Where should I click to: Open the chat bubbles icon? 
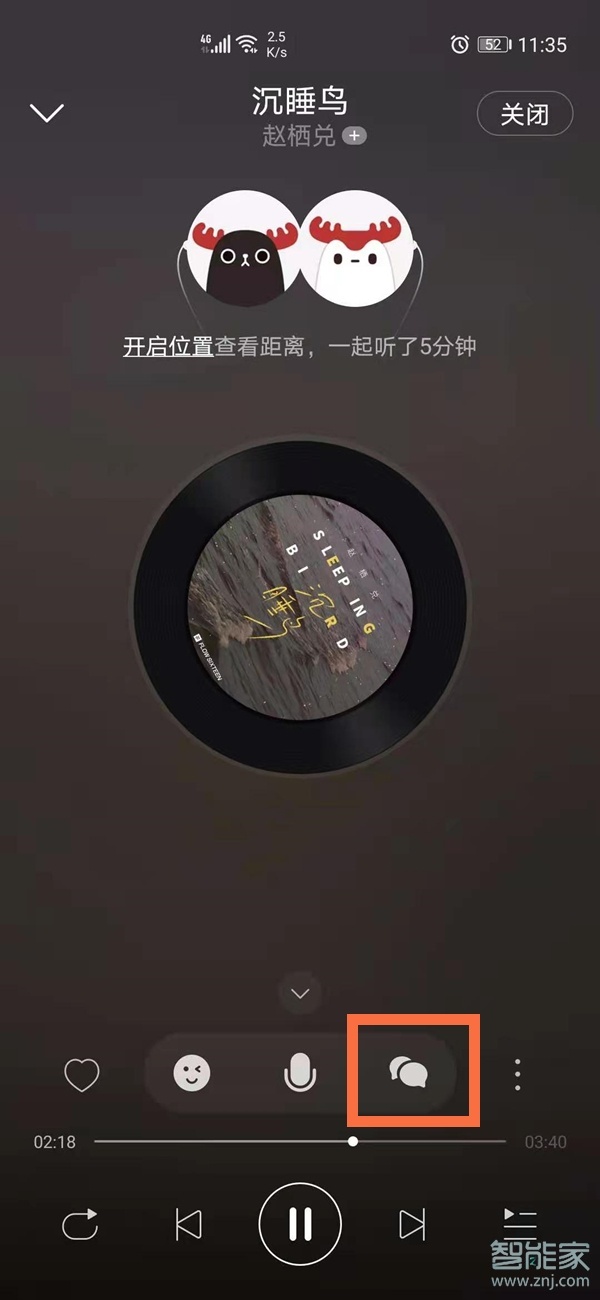pos(408,1074)
